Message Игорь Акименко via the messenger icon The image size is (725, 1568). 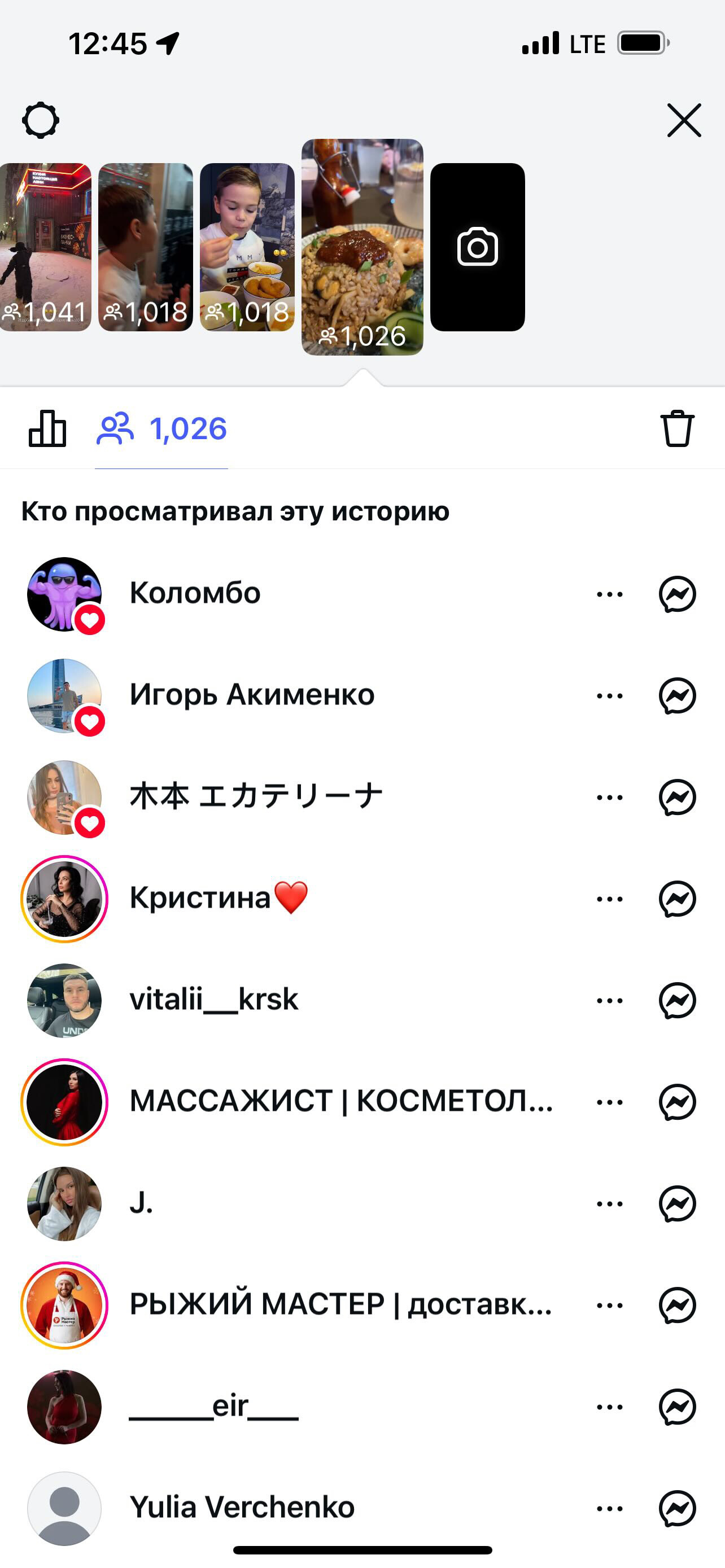(x=677, y=696)
